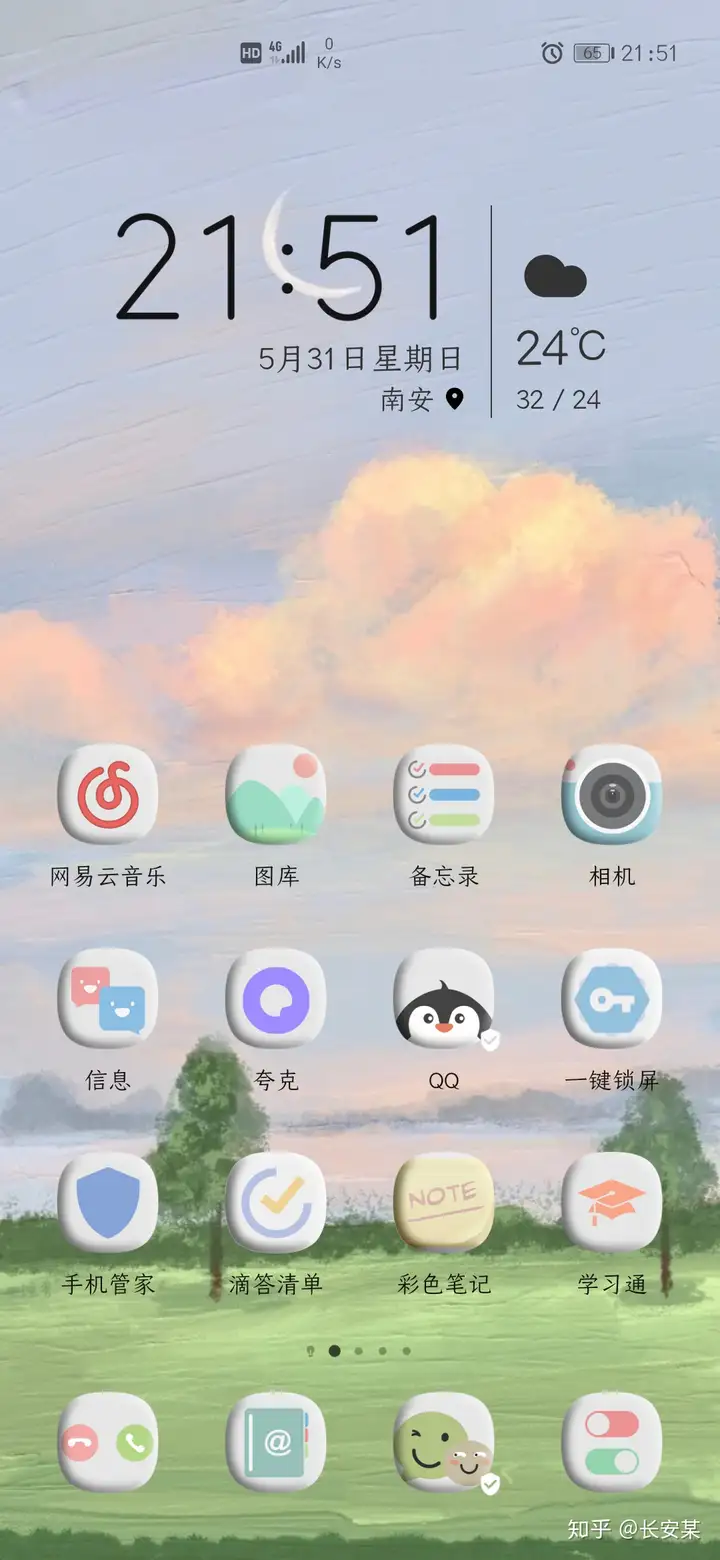The image size is (720, 1560).
Task: Tap 一键锁屏 to lock the screen
Action: click(612, 999)
